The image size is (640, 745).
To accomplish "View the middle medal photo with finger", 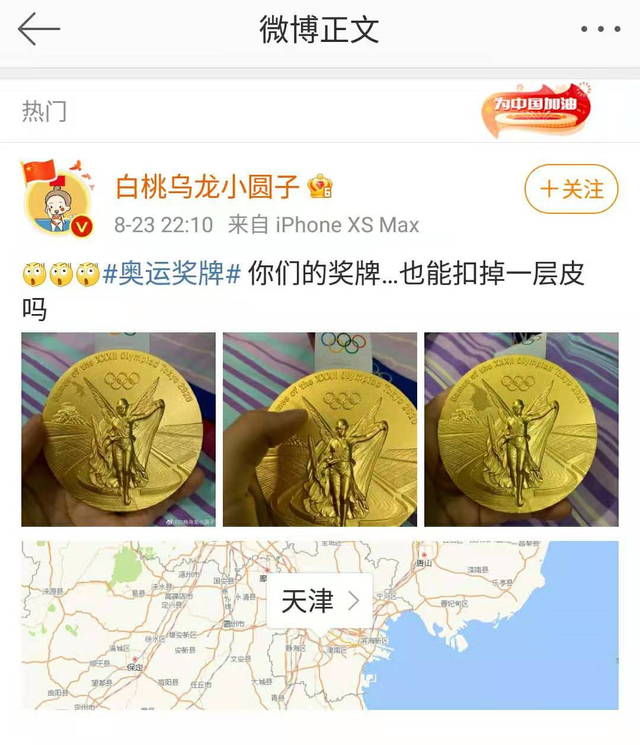I will click(320, 429).
